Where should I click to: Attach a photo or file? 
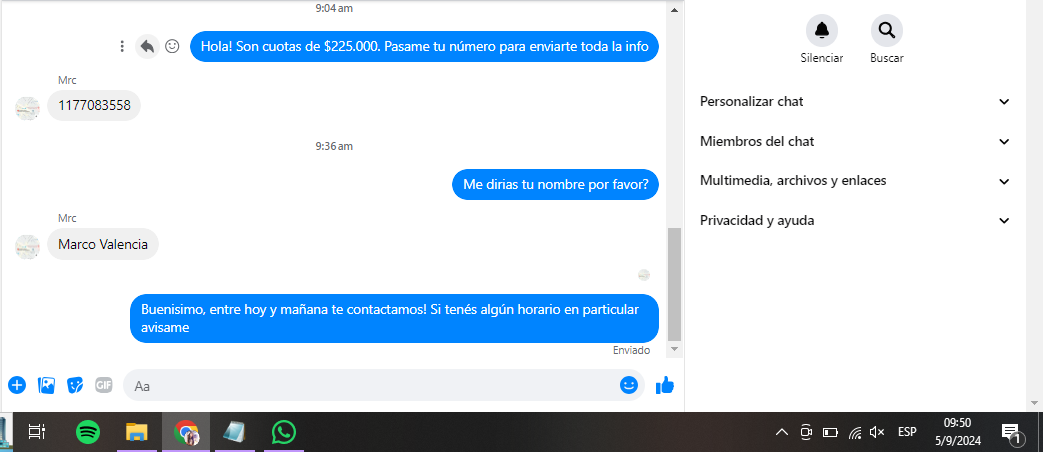46,385
